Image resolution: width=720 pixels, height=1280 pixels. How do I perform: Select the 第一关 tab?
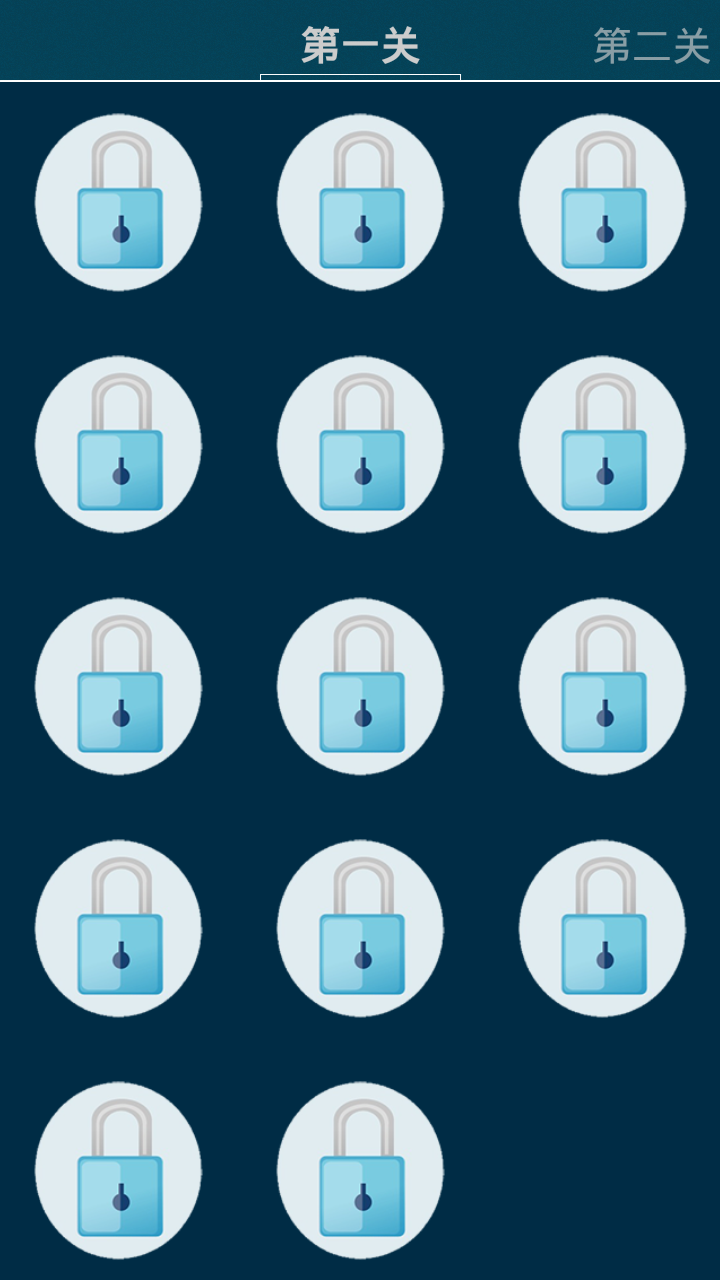(x=360, y=46)
